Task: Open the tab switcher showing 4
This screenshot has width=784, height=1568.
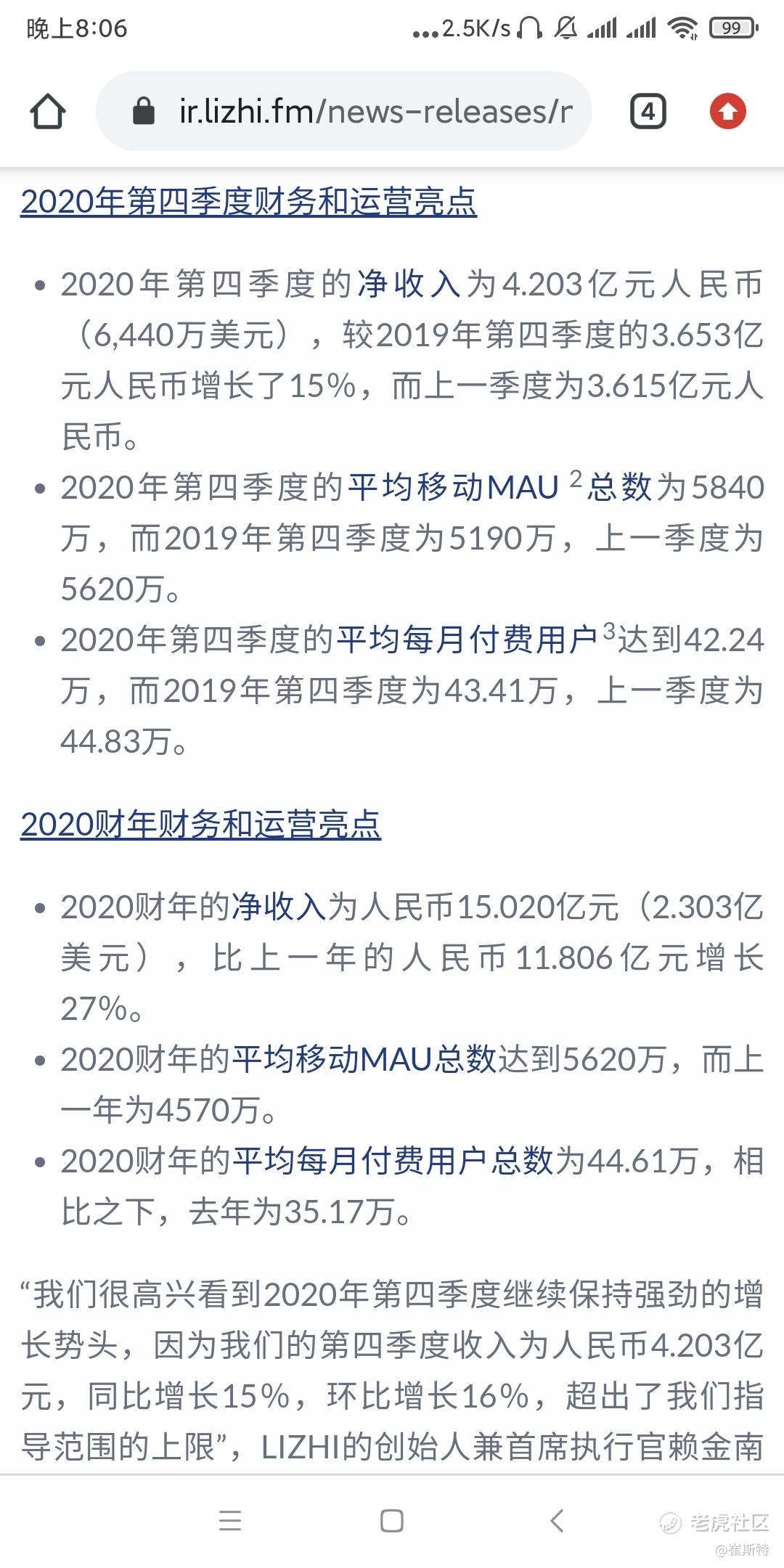Action: pos(648,112)
